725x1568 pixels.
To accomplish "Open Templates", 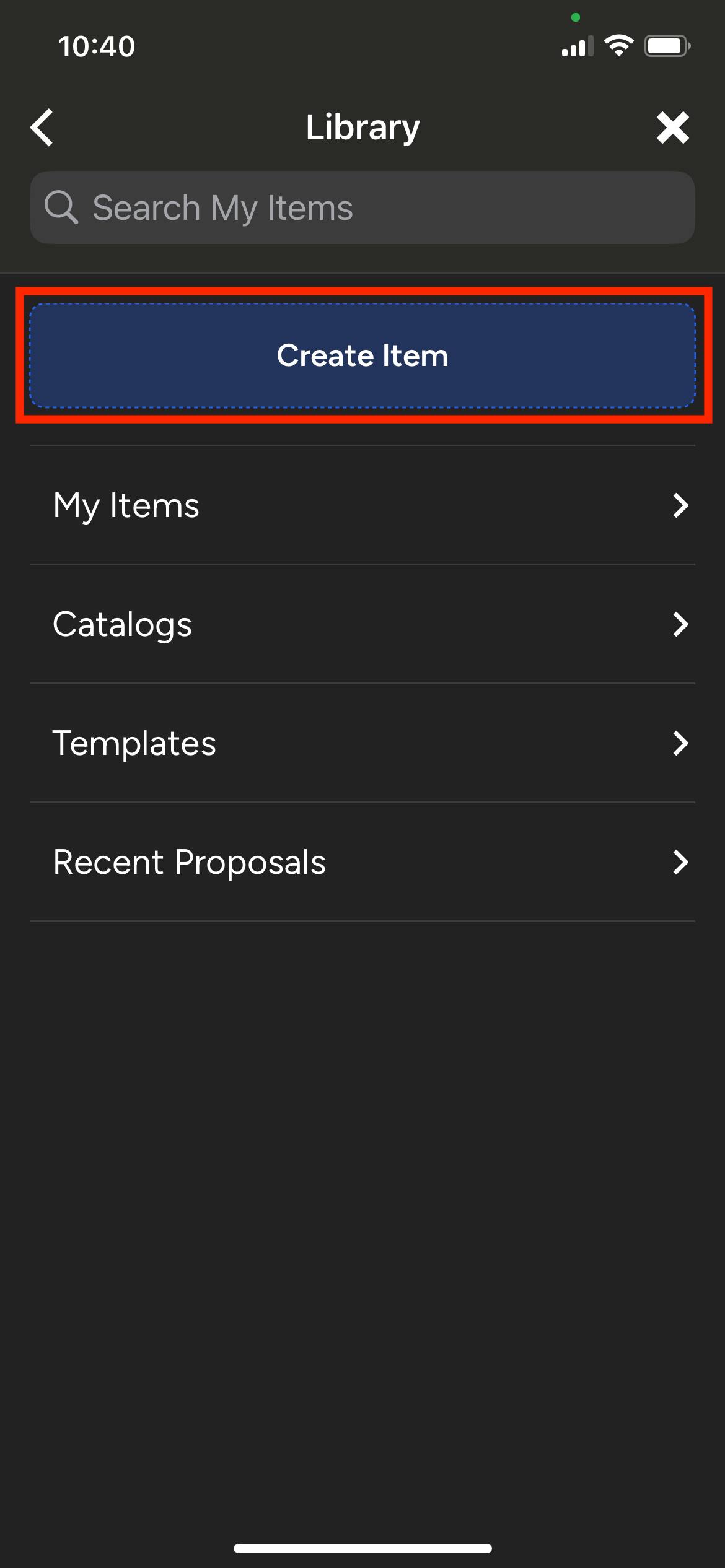I will pos(362,743).
